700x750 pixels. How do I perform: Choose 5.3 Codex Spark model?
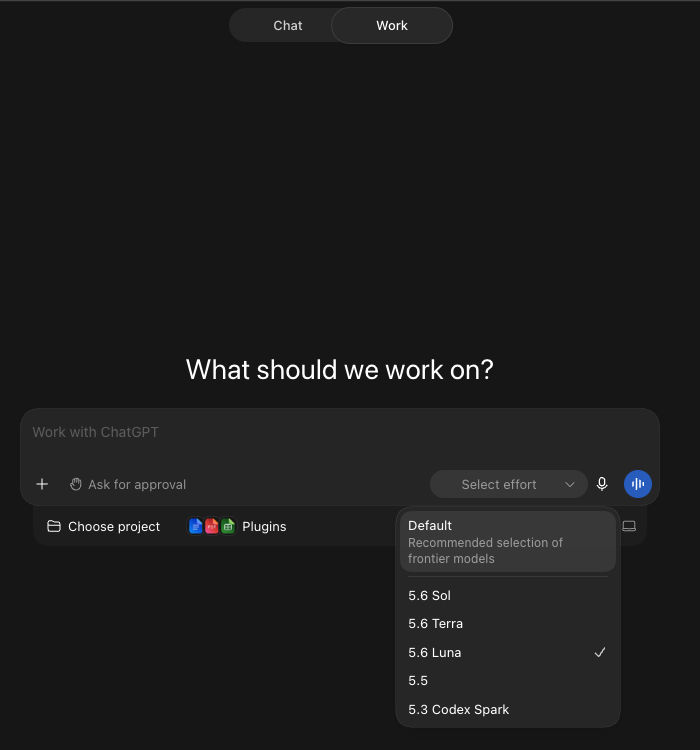pos(508,709)
